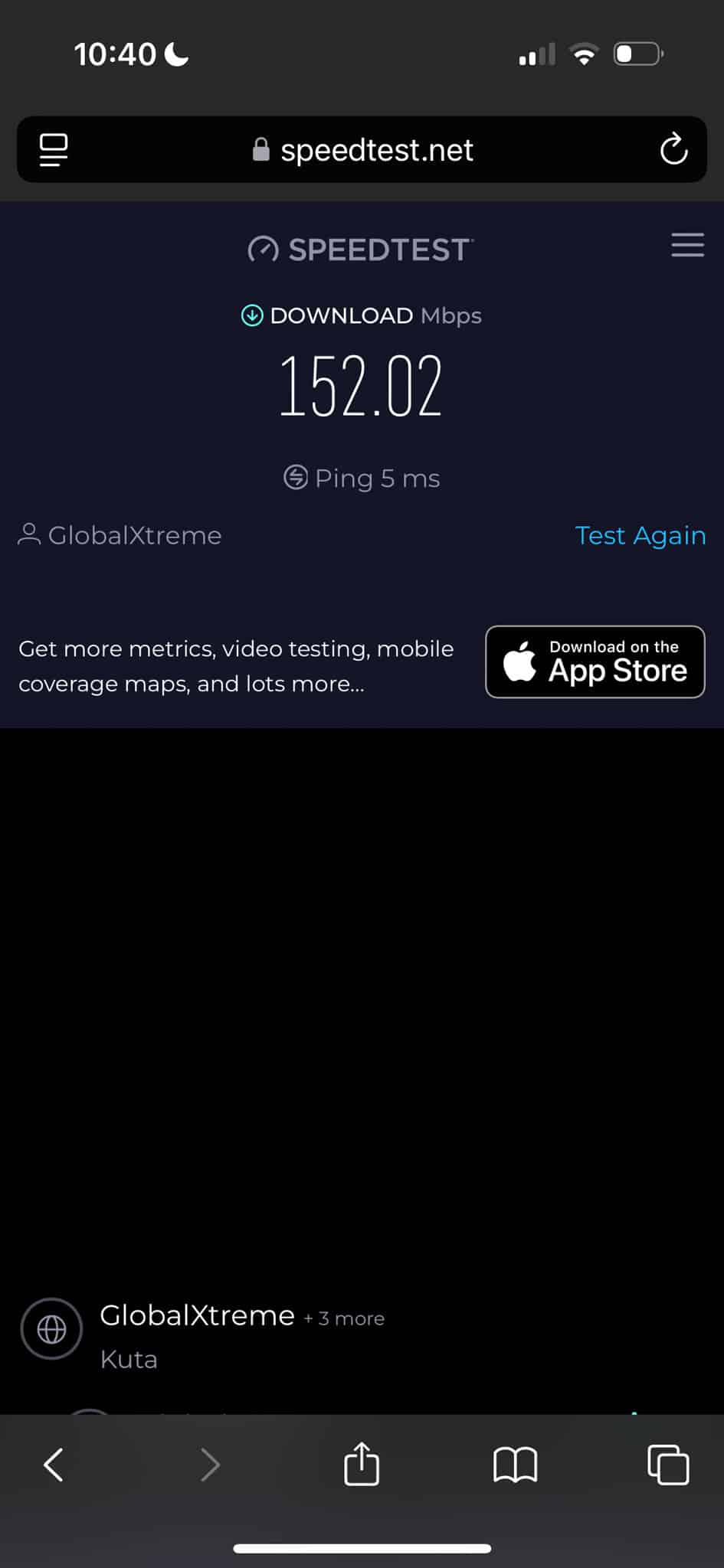Open the Speedtest logo home link

(x=361, y=250)
